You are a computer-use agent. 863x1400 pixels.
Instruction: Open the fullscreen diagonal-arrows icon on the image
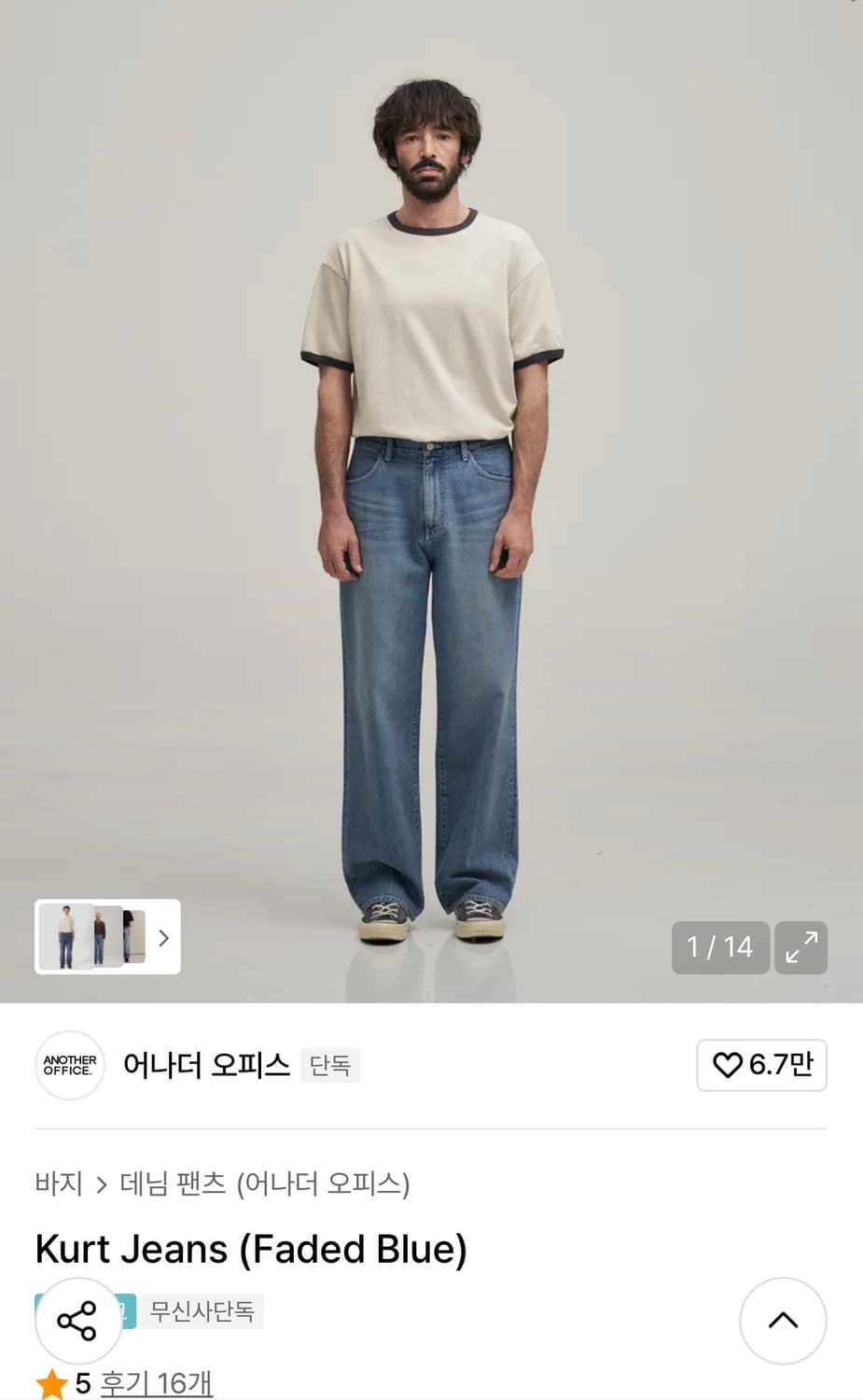800,947
